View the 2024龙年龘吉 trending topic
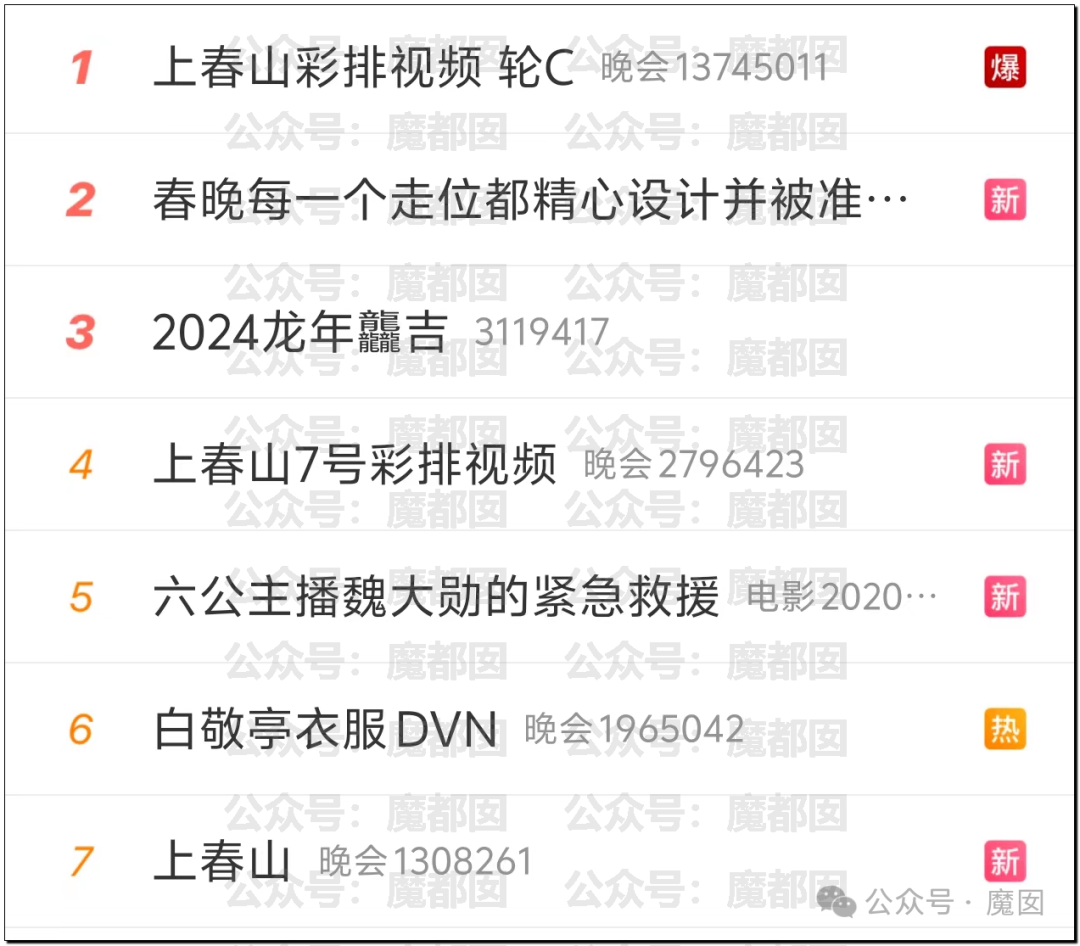This screenshot has height=946, width=1080. pos(300,333)
